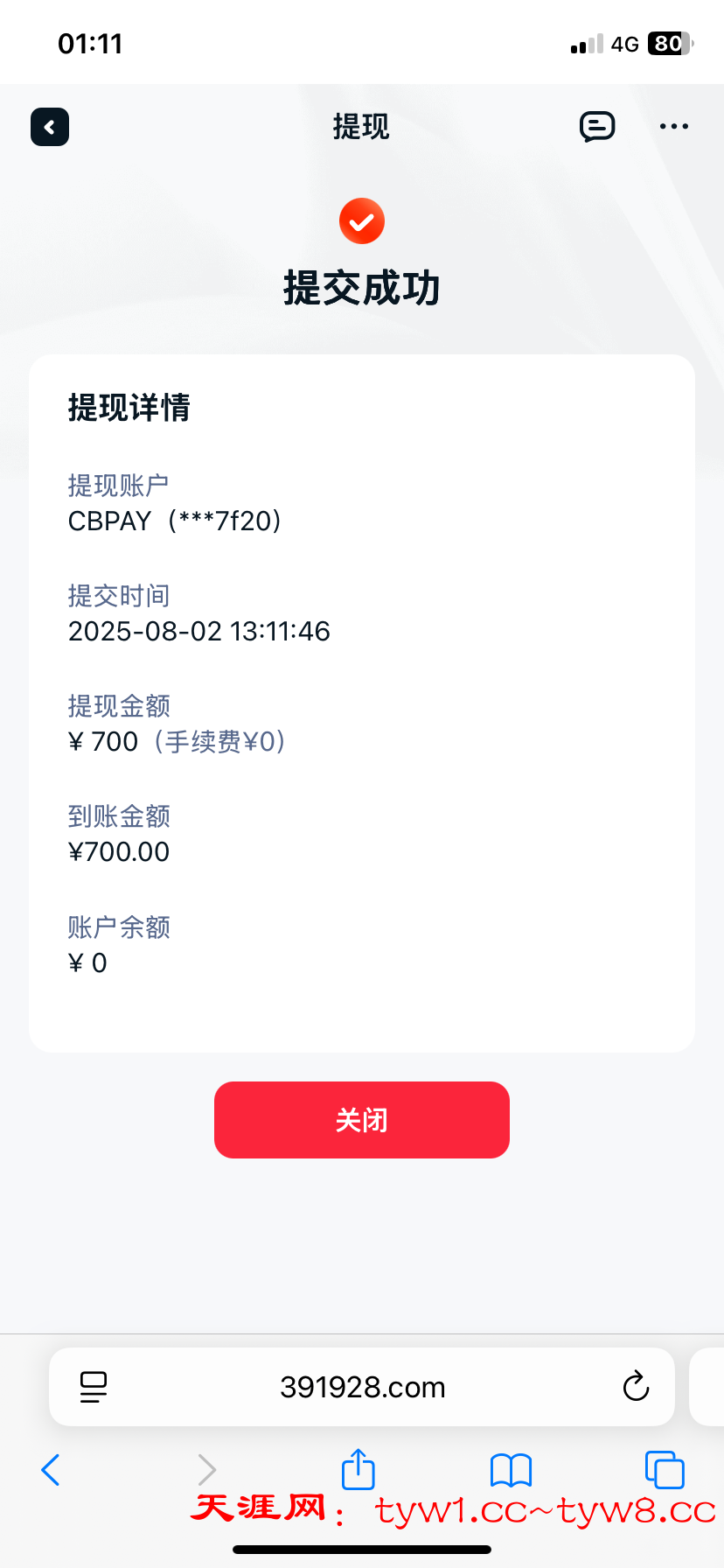This screenshot has height=1568, width=724.
Task: Share this page from Safari
Action: 358,1469
